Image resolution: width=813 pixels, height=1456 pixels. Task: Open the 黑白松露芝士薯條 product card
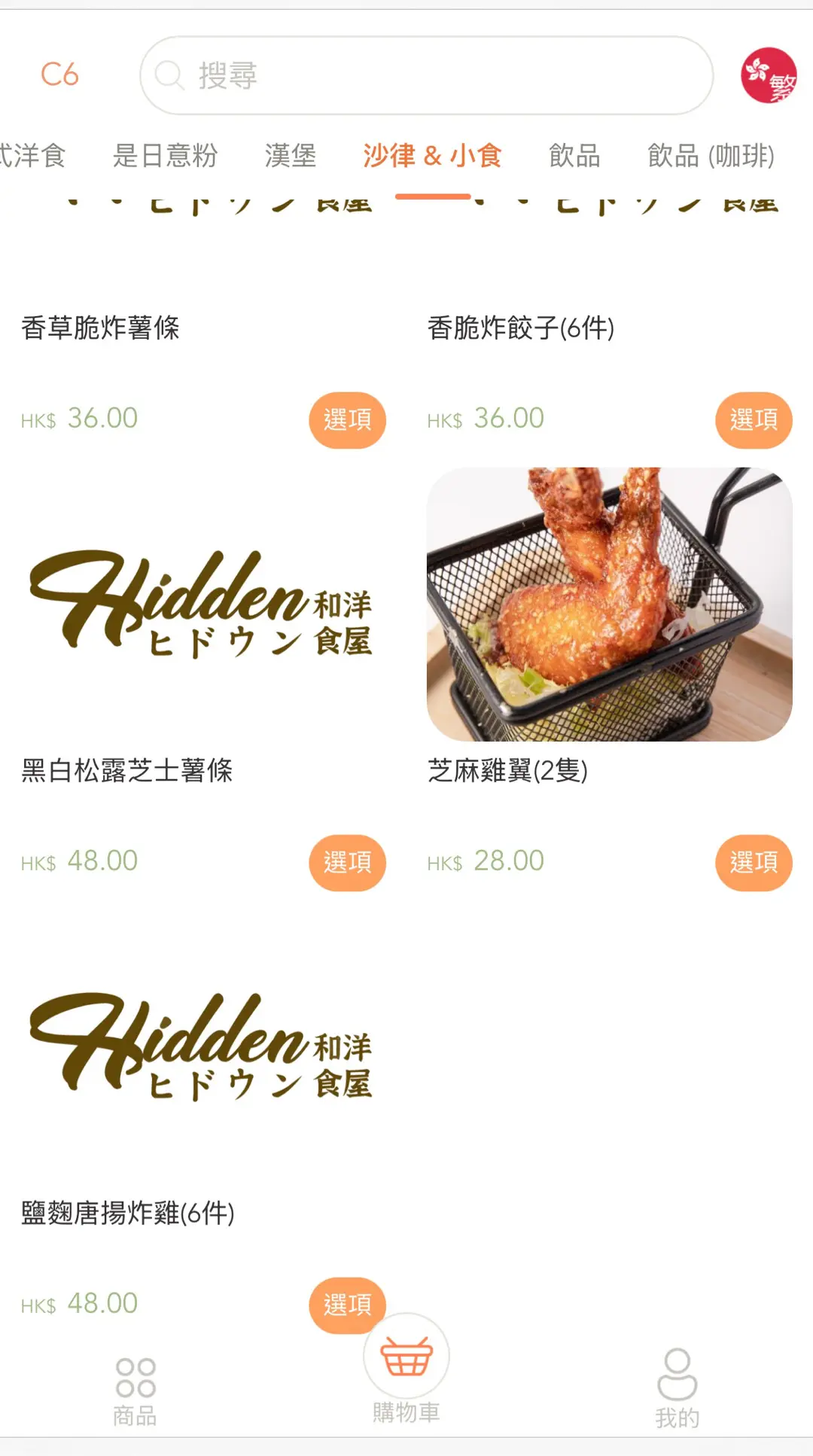point(202,606)
